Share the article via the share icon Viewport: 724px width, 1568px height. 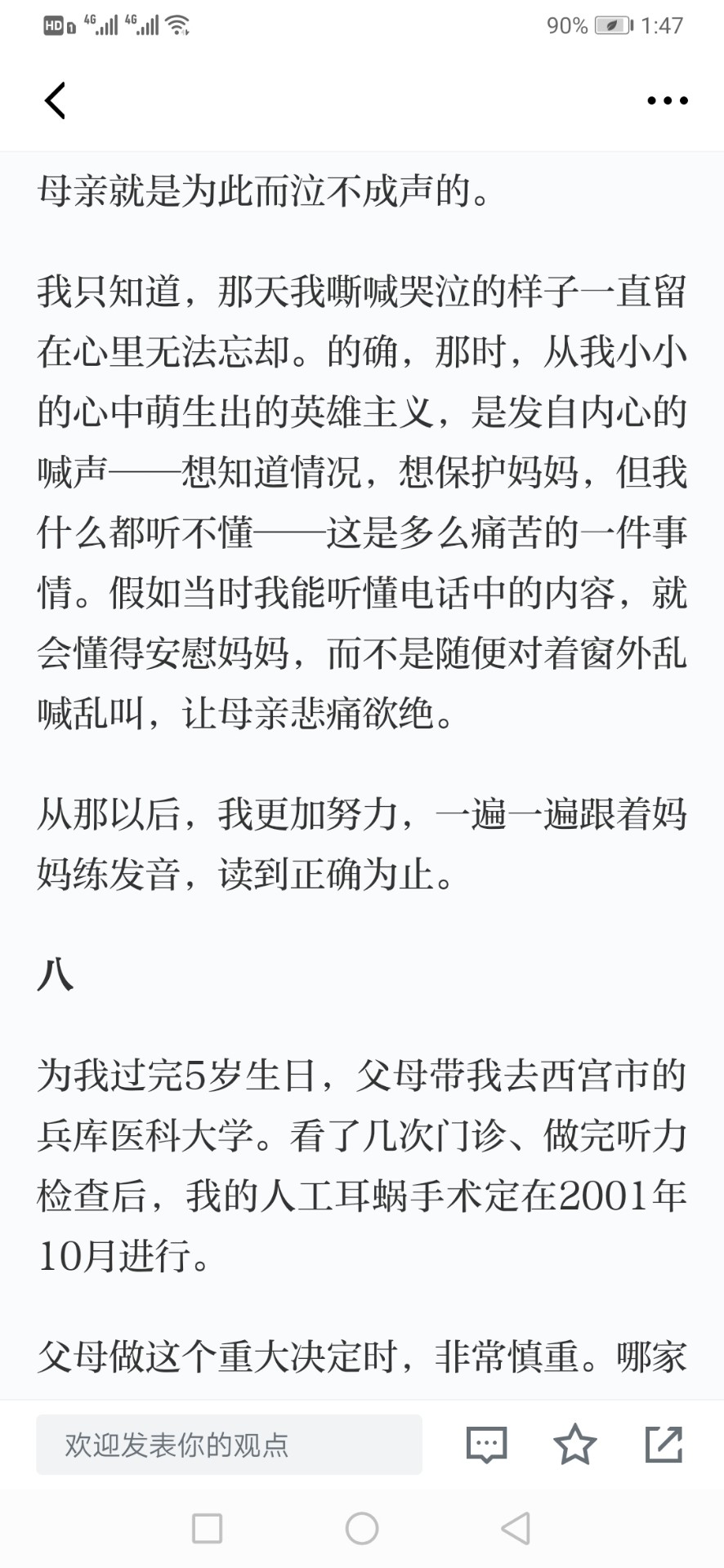point(664,1444)
